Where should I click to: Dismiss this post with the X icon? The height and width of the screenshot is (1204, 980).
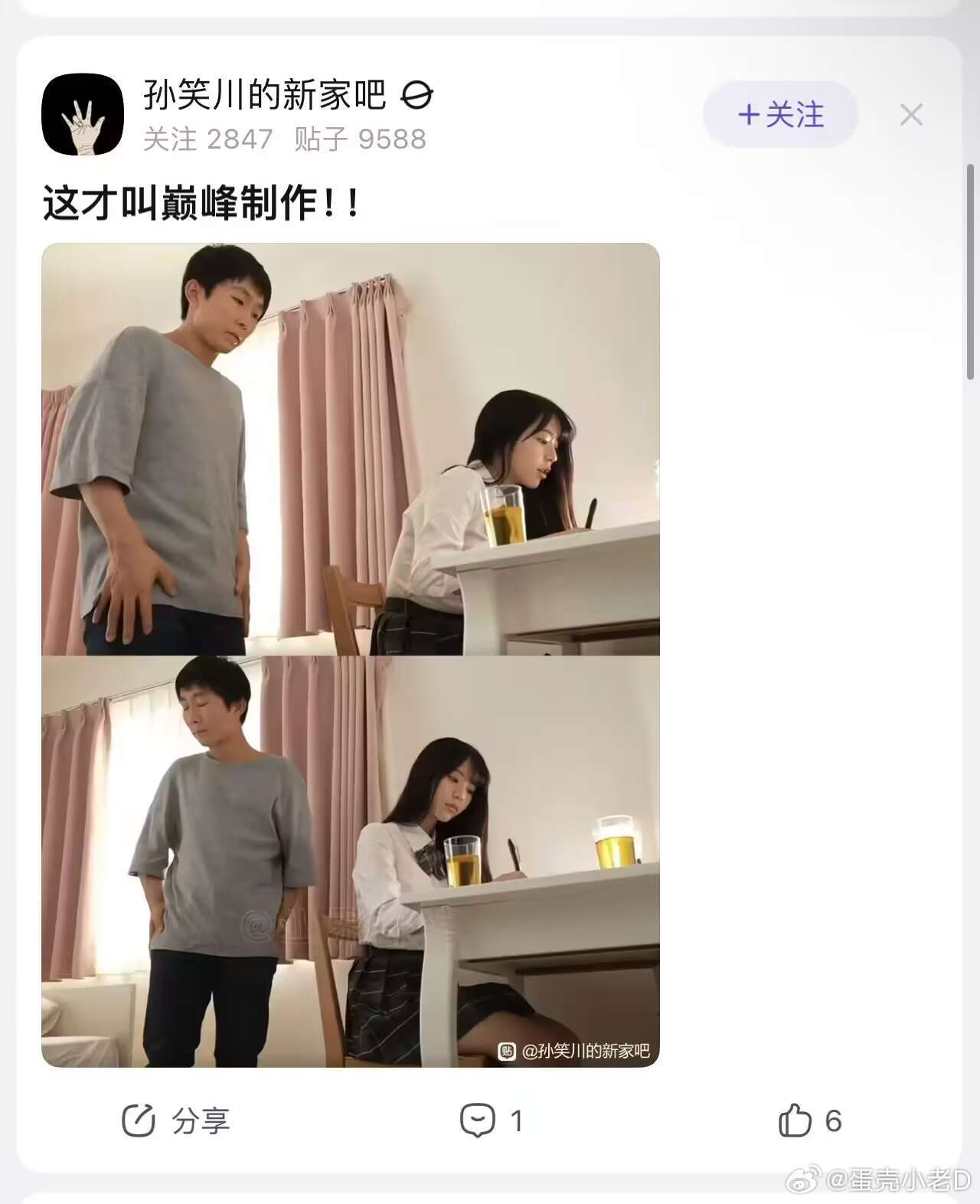tap(911, 115)
